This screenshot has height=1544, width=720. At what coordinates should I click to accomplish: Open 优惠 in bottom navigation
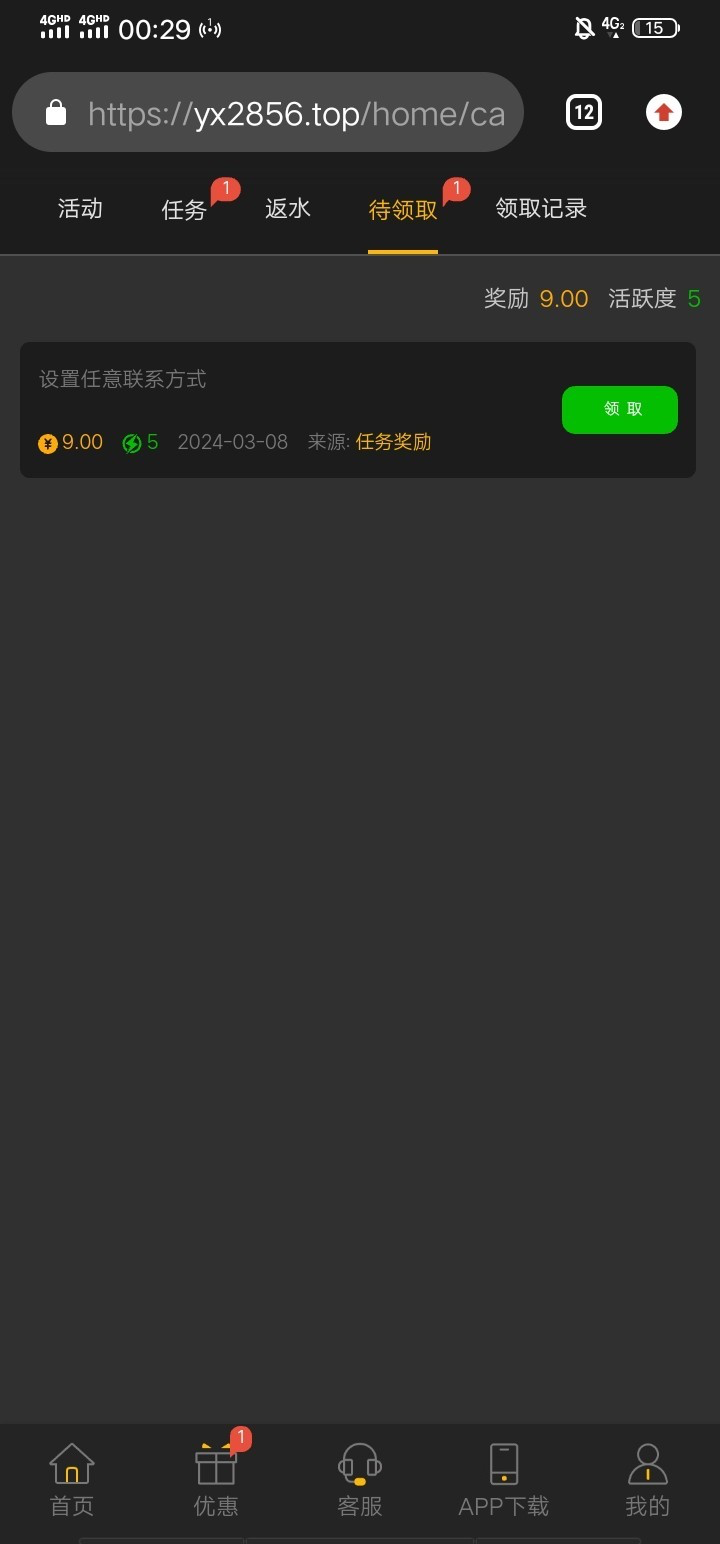[216, 1480]
